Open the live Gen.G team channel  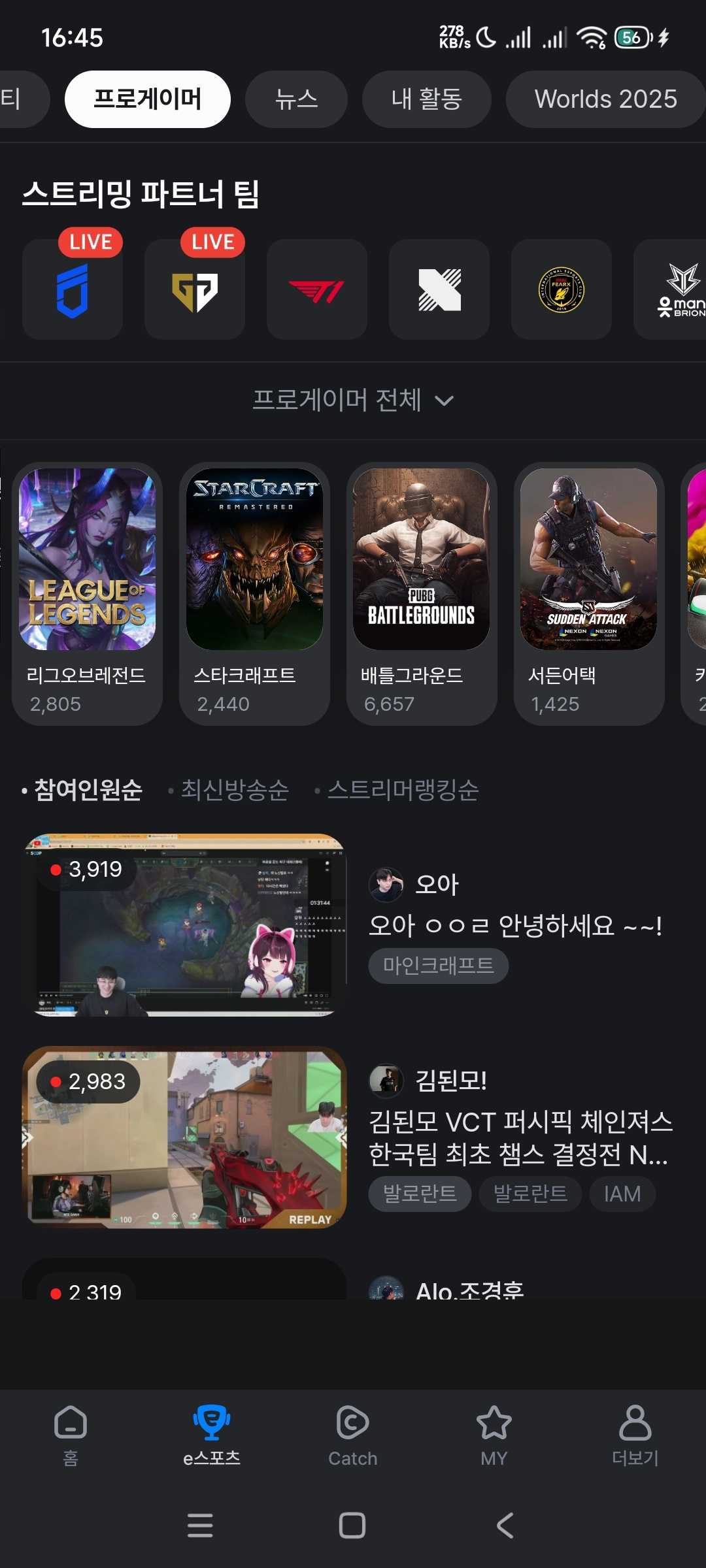[195, 289]
